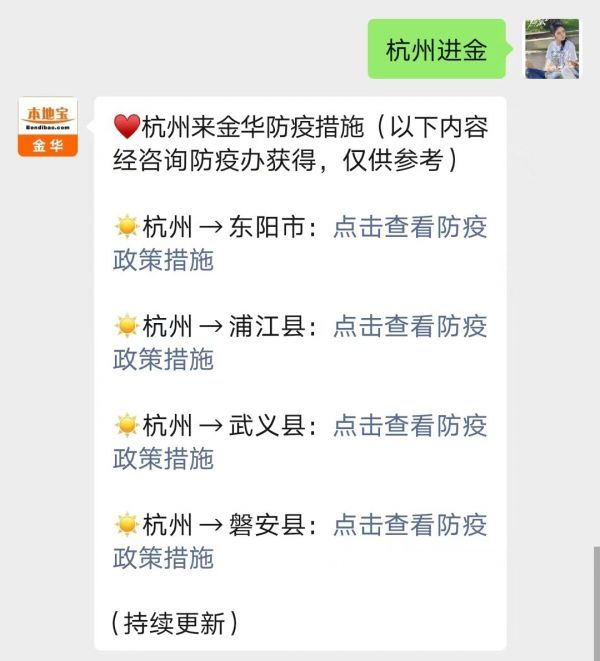Viewport: 600px width, 661px height.
Task: Open the Hangzhou to 东阳市 policy link
Action: pos(409,227)
